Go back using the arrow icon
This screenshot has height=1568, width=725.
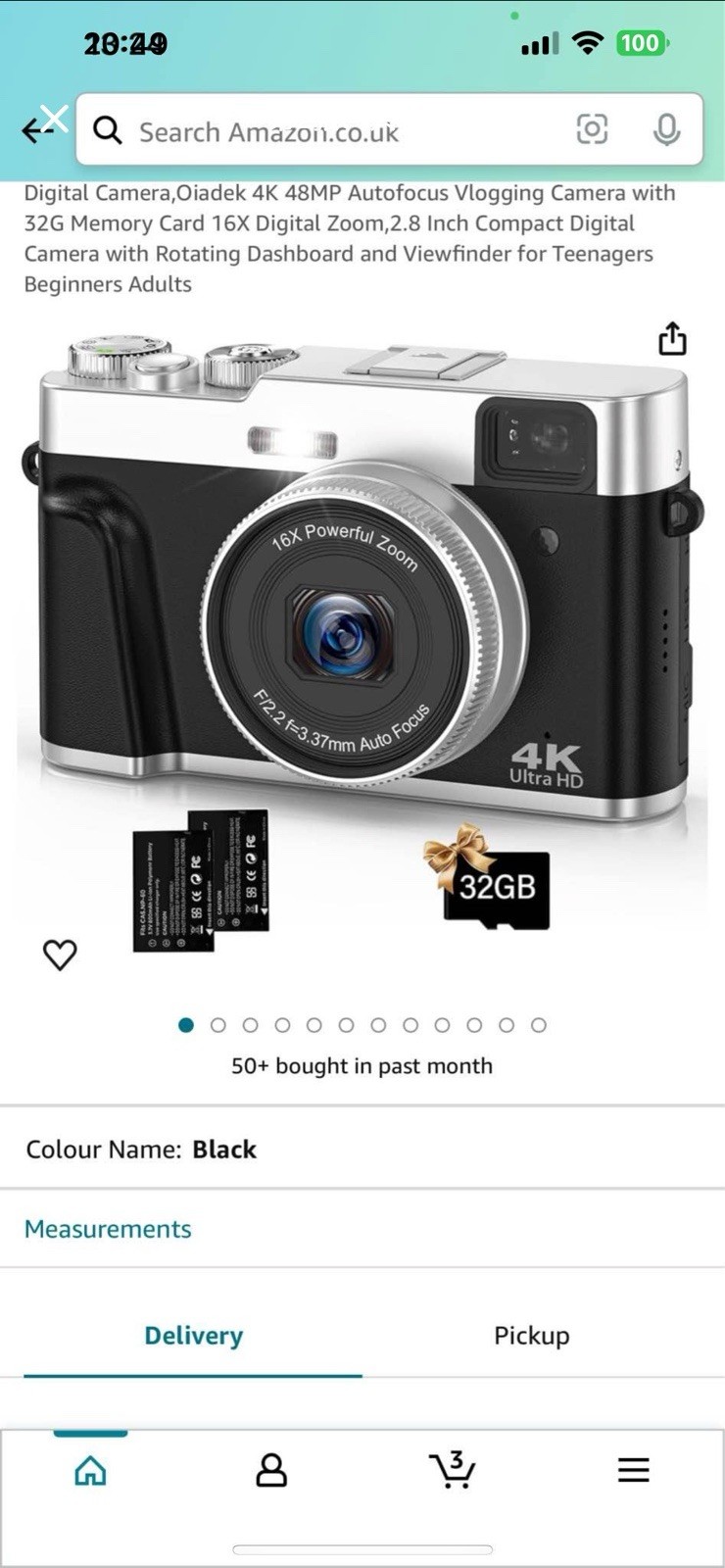pos(35,130)
